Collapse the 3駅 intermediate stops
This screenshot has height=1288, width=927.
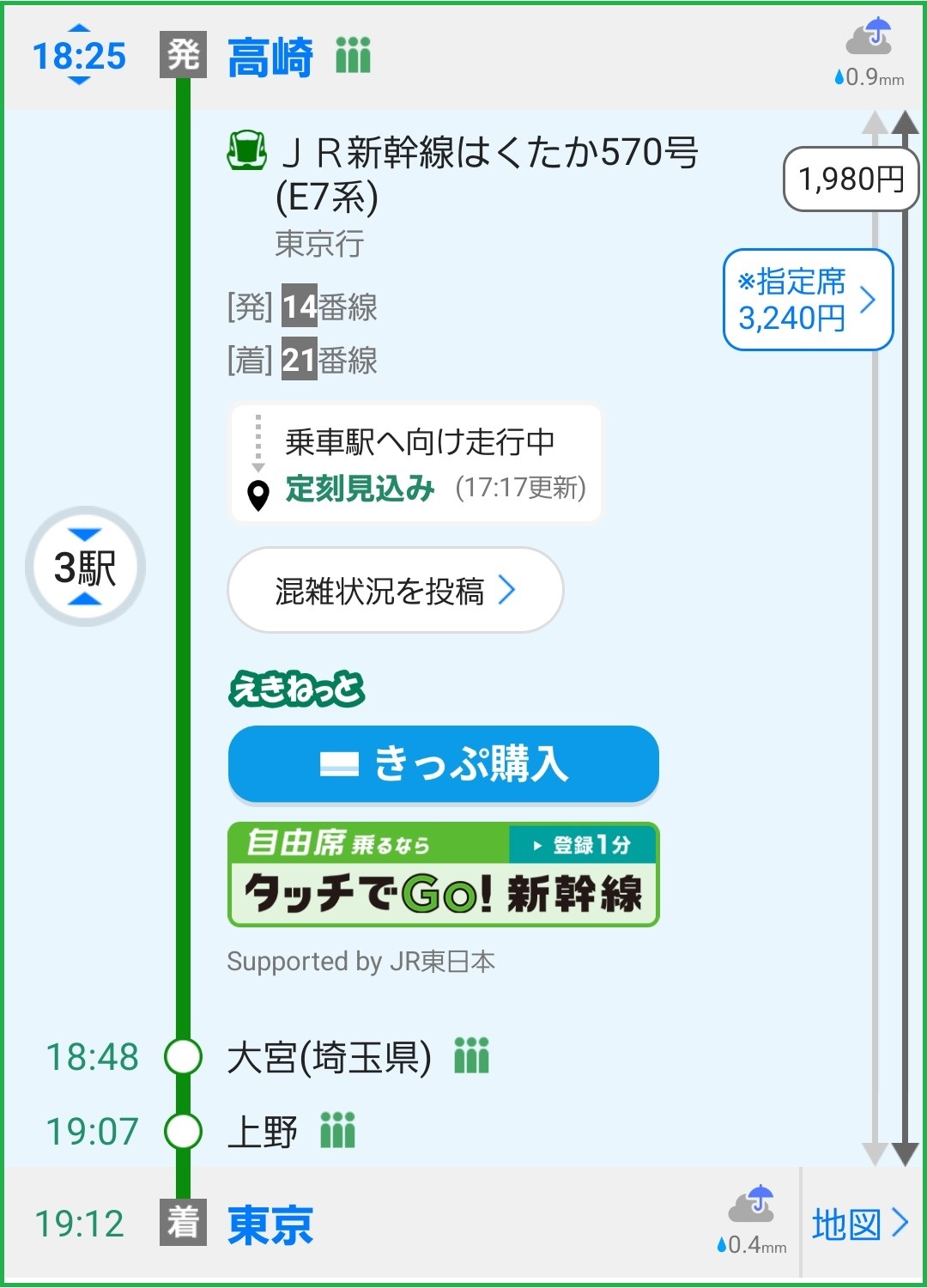click(85, 567)
